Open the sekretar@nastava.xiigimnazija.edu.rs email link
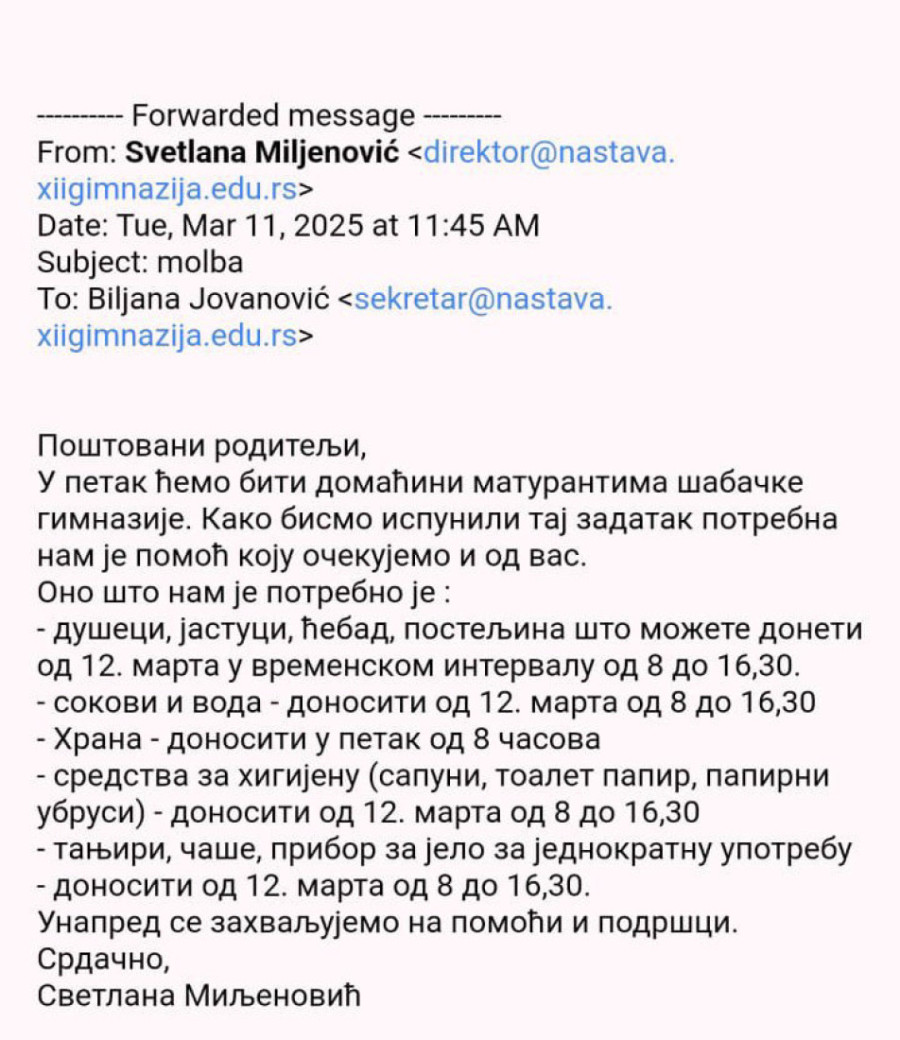The width and height of the screenshot is (900, 1040). pos(483,300)
